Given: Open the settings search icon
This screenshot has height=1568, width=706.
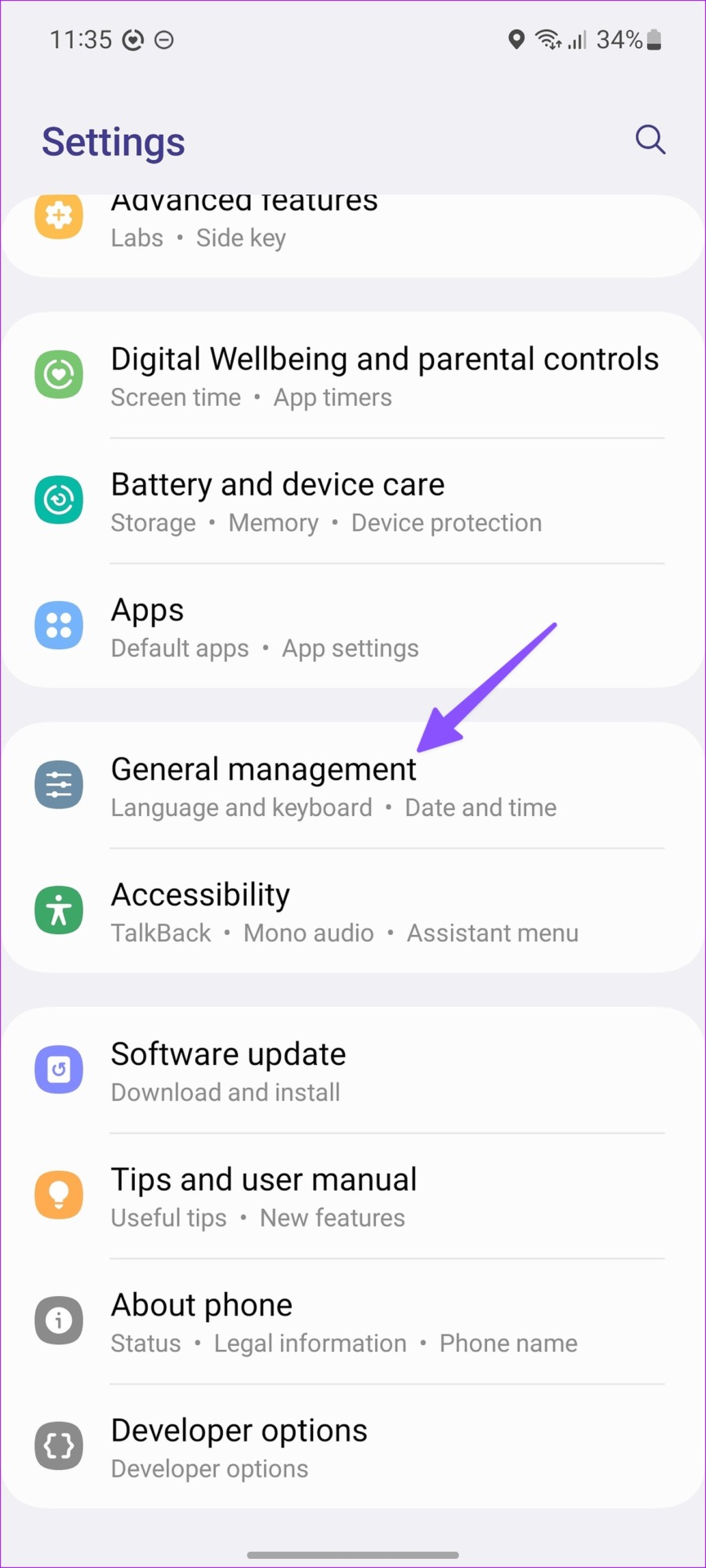Looking at the screenshot, I should coord(650,140).
